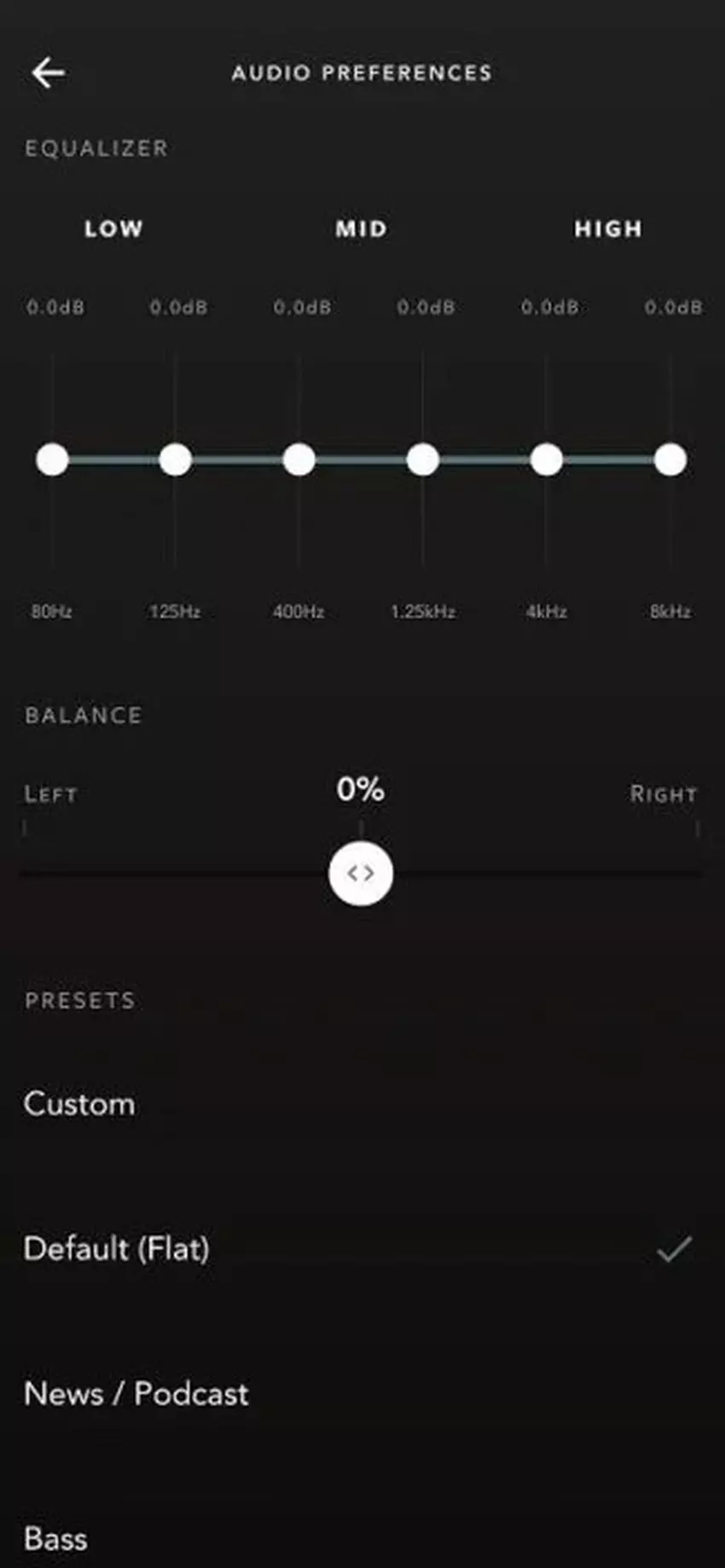The image size is (725, 1568).
Task: Tap the 80Hz equalizer slider handle
Action: coord(52,460)
